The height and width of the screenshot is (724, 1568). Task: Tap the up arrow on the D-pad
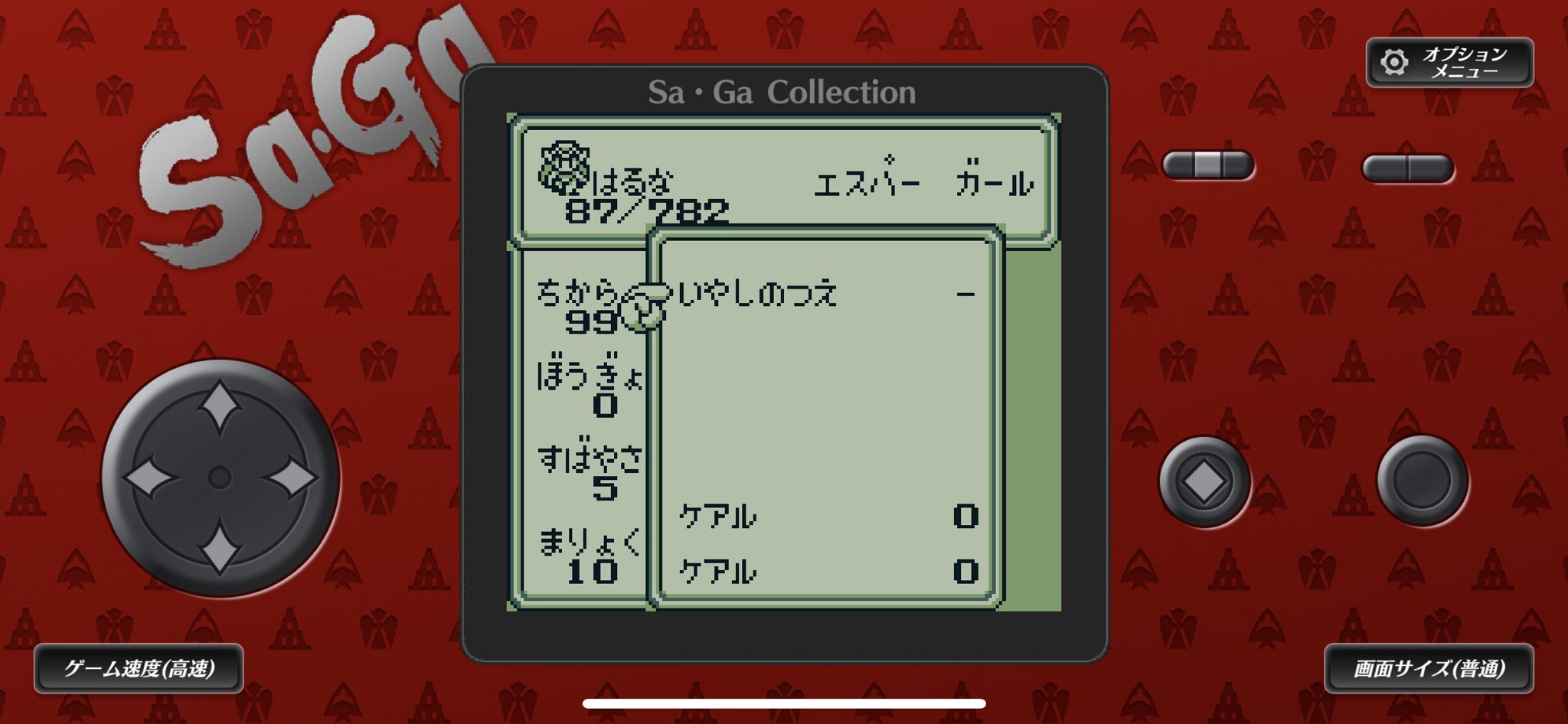(x=220, y=406)
